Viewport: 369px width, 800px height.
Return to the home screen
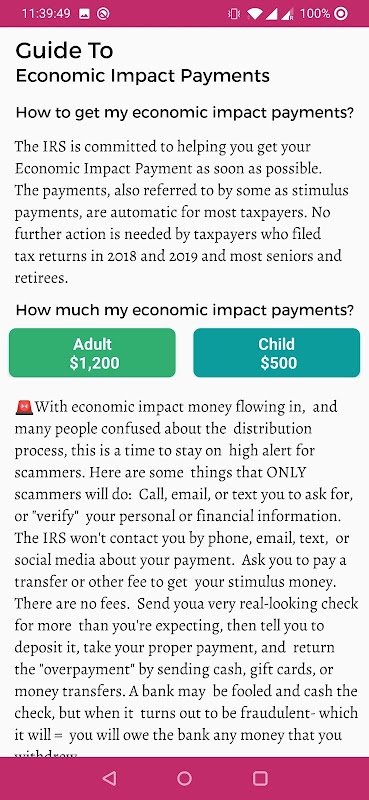pyautogui.click(x=184, y=778)
